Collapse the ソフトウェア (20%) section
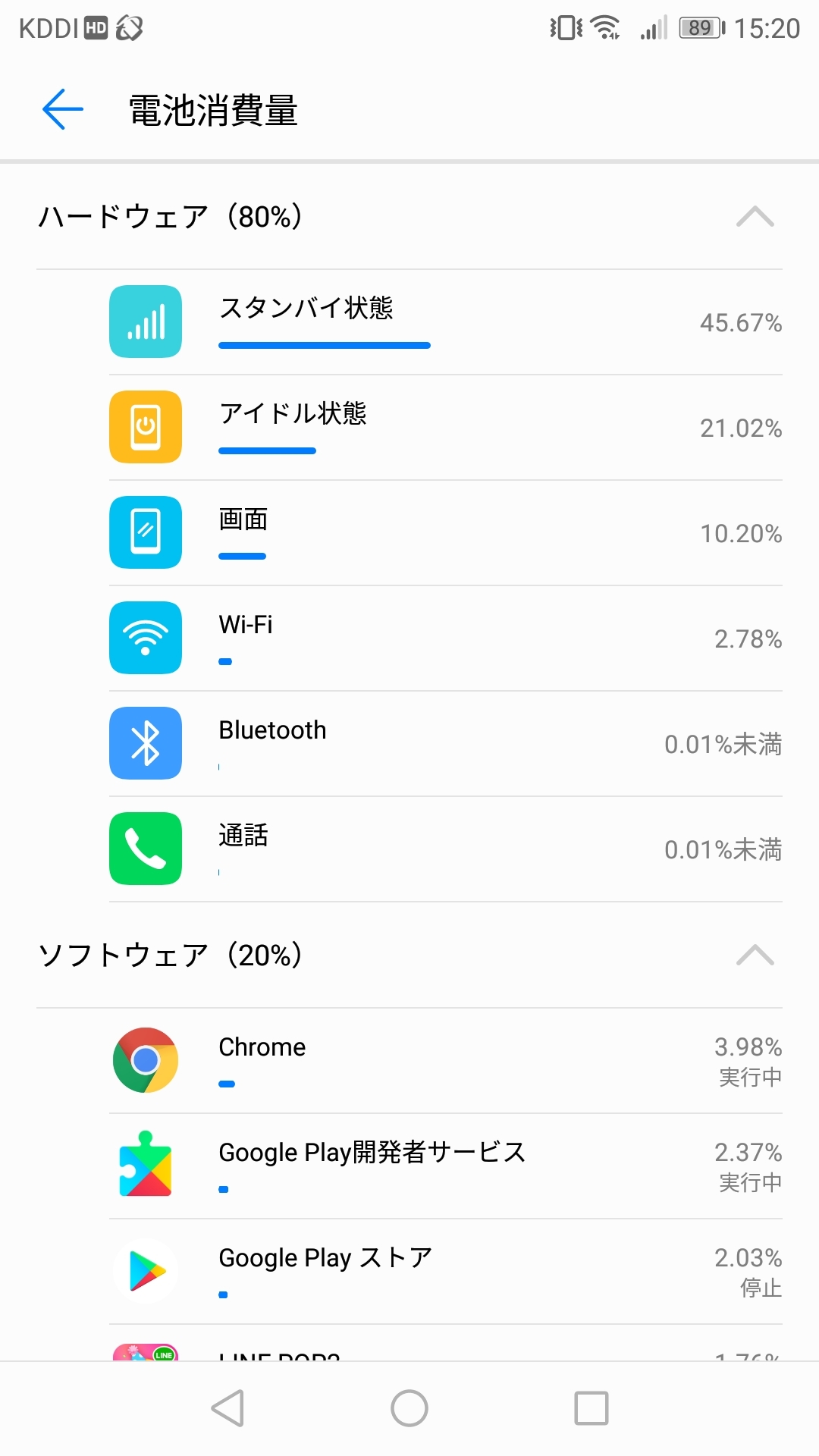This screenshot has width=819, height=1456. pyautogui.click(x=755, y=955)
